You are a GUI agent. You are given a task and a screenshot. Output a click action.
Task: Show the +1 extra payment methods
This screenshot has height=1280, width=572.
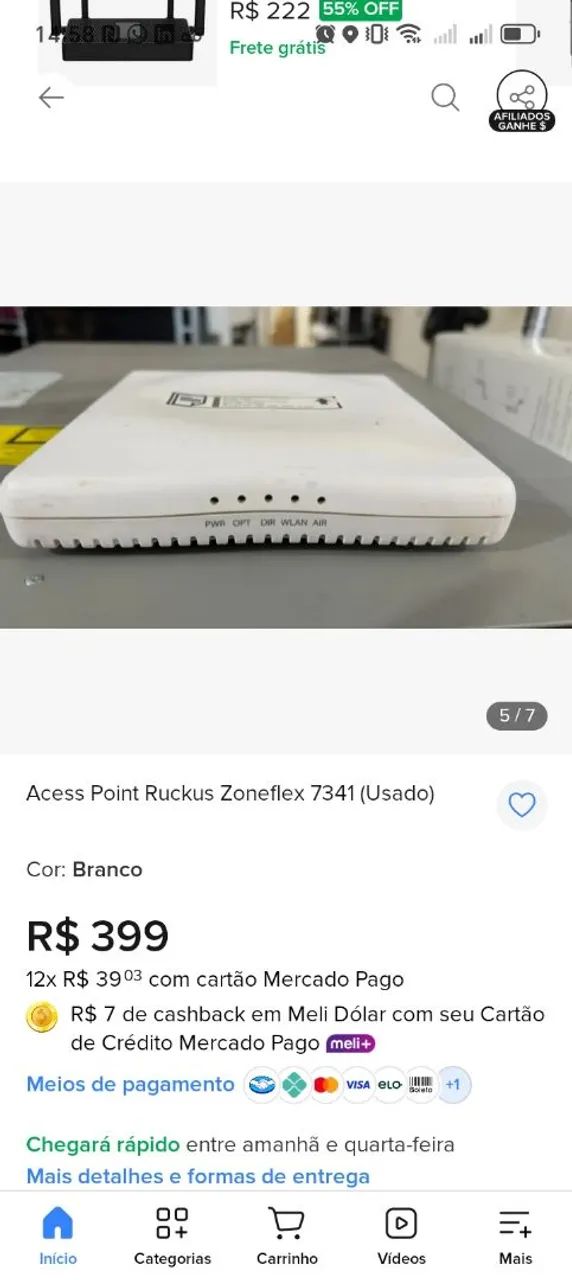453,1085
